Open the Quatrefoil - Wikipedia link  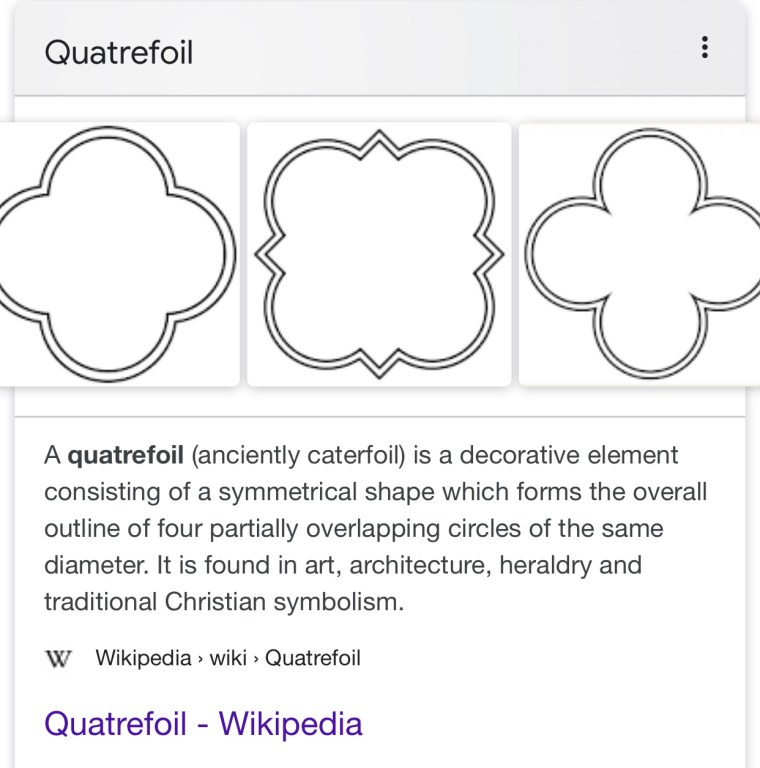pyautogui.click(x=203, y=723)
